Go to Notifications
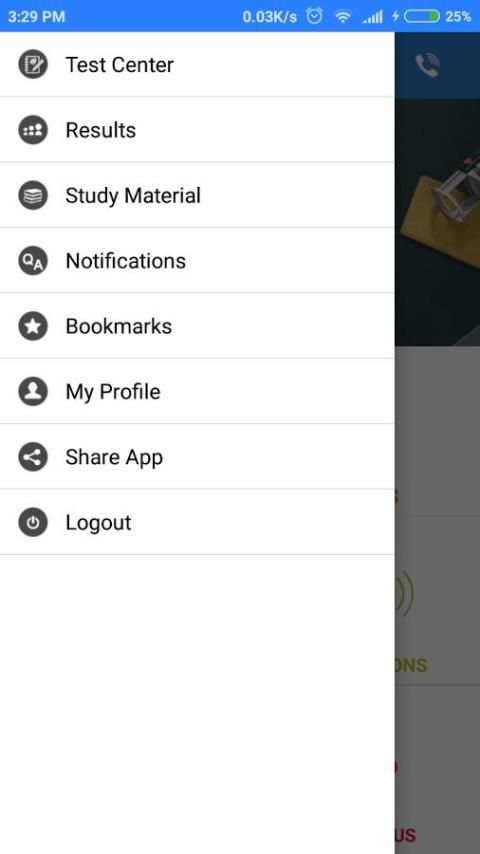Image resolution: width=480 pixels, height=854 pixels. coord(197,261)
